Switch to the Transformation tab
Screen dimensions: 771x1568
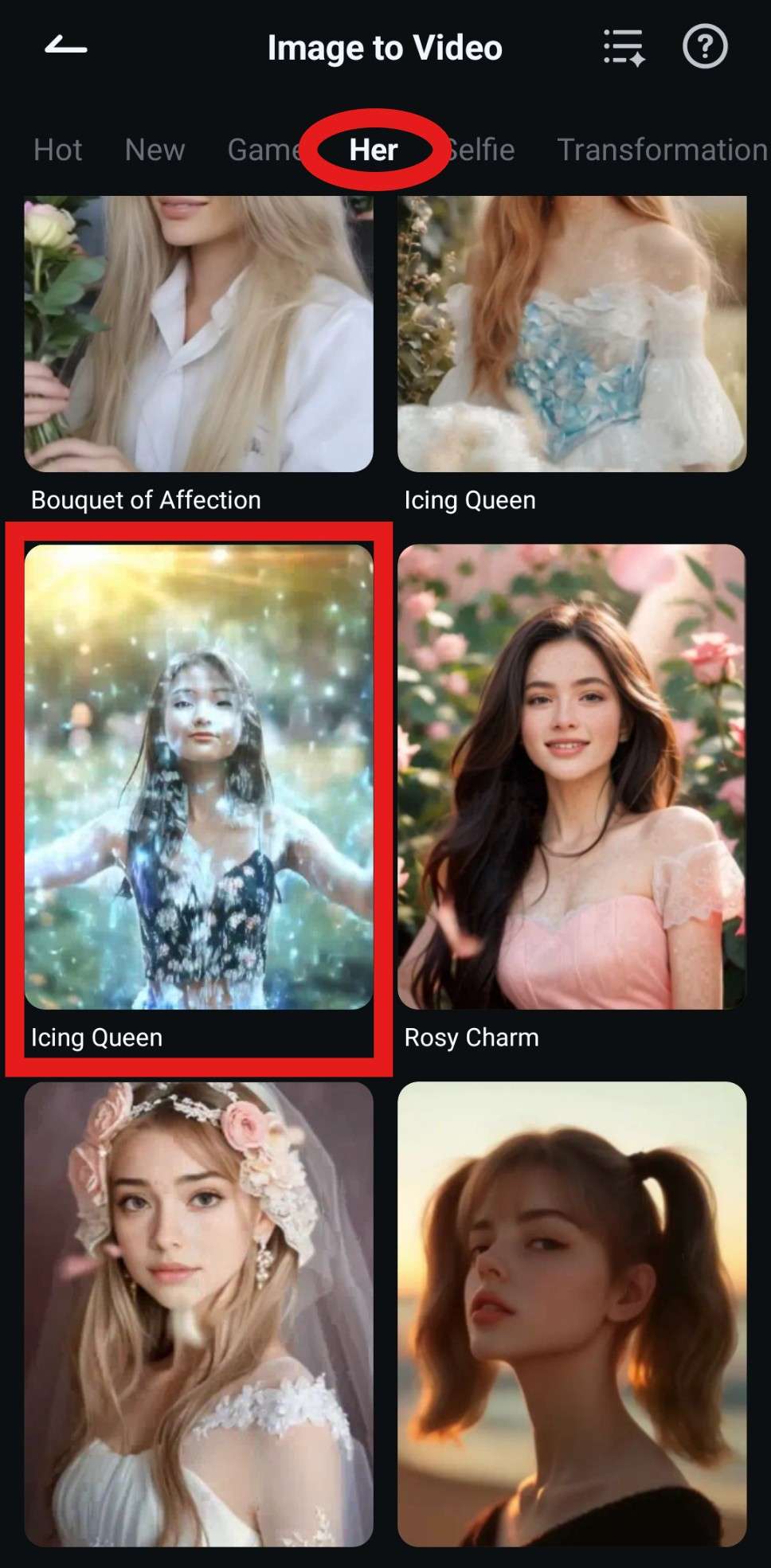coord(661,150)
